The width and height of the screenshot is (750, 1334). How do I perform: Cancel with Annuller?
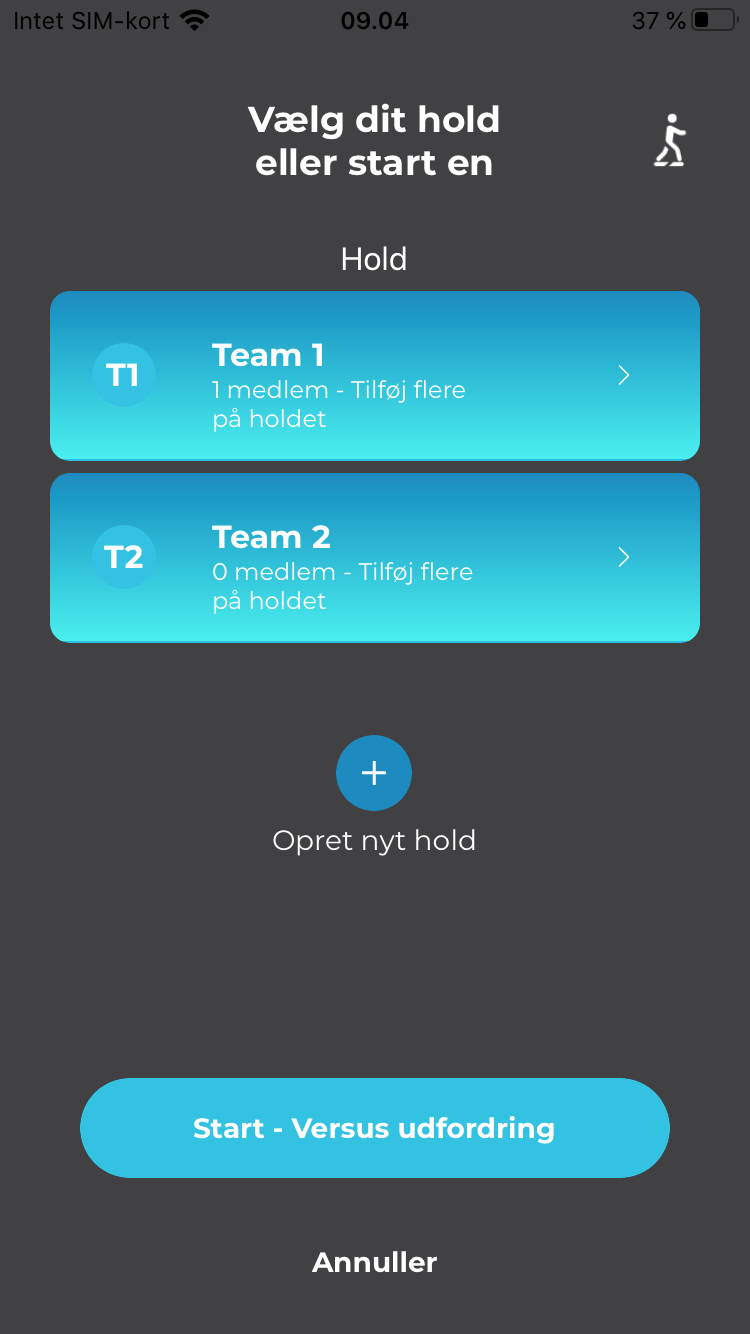[375, 1262]
